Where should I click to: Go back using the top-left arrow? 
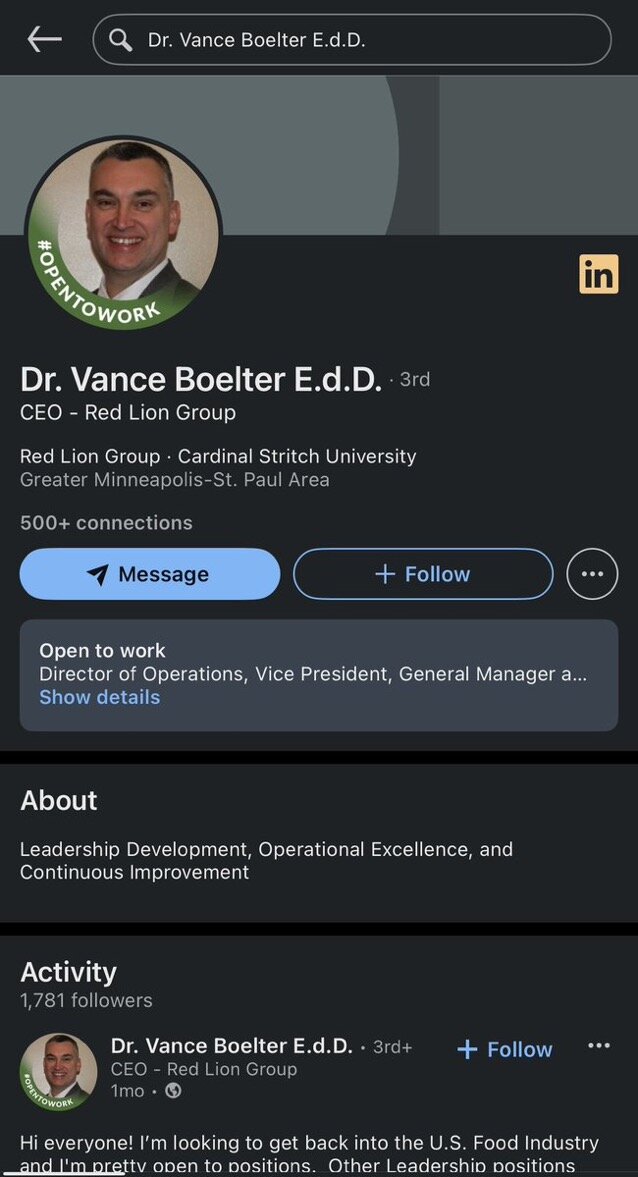[44, 40]
